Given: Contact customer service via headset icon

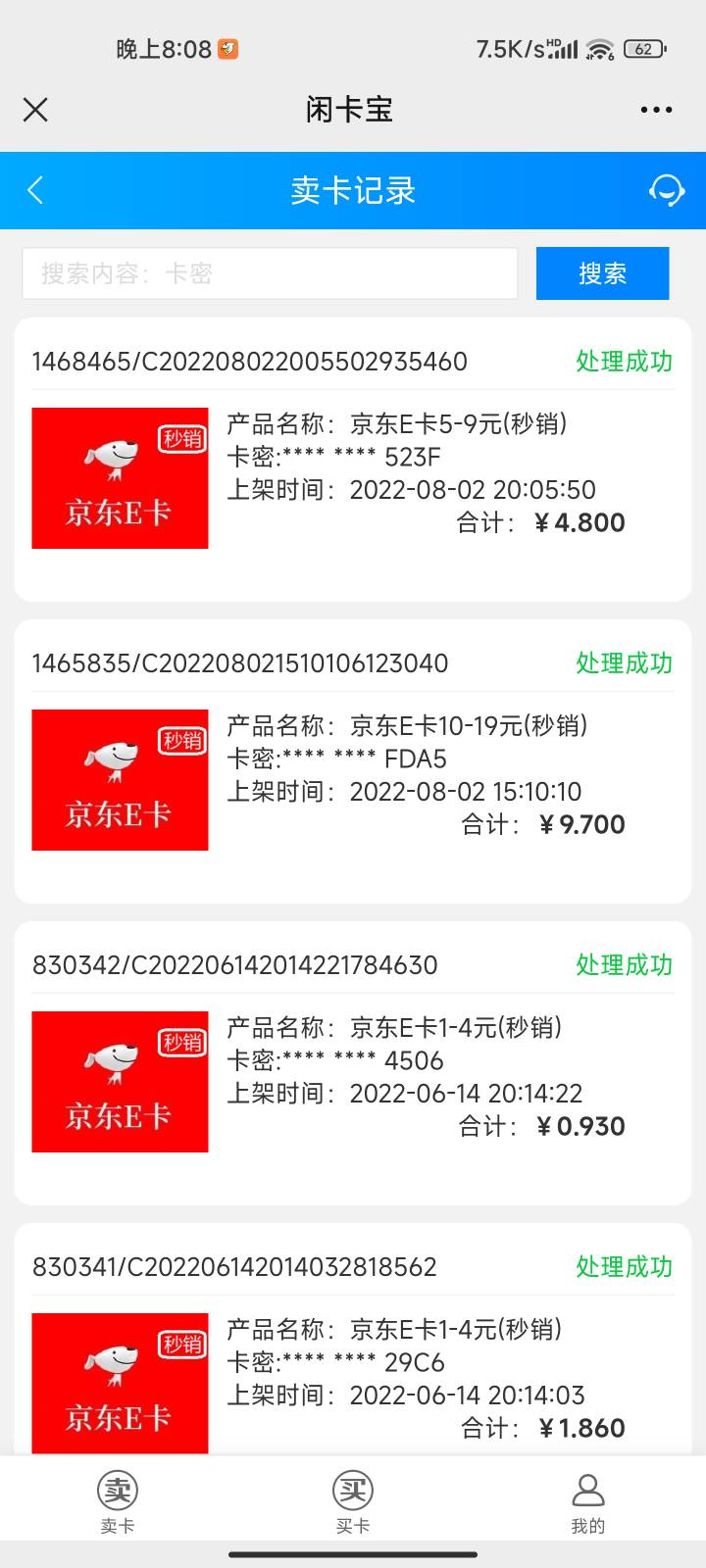Looking at the screenshot, I should pyautogui.click(x=667, y=190).
